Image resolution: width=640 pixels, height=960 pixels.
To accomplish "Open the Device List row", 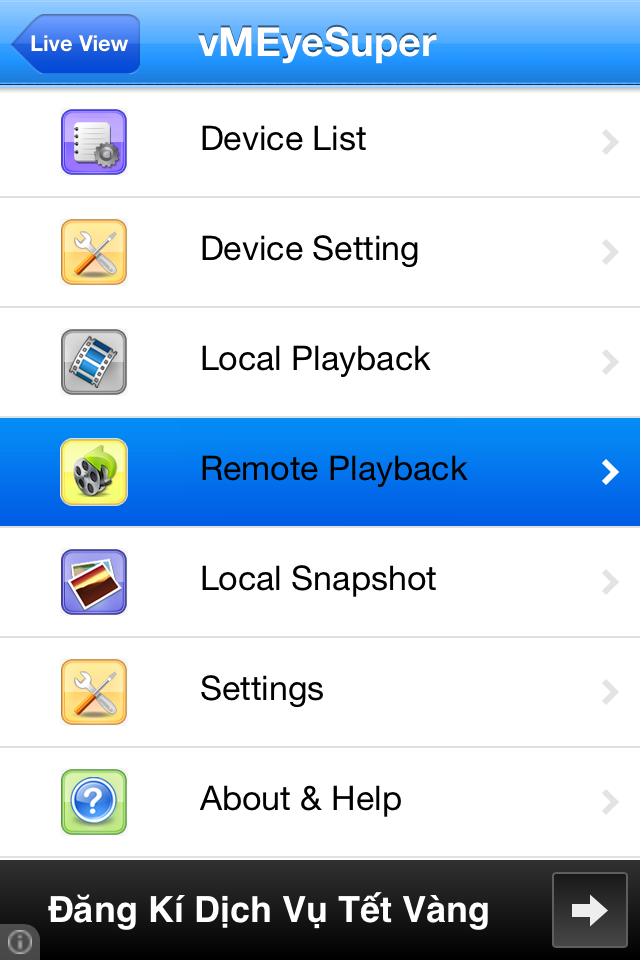I will tap(320, 141).
